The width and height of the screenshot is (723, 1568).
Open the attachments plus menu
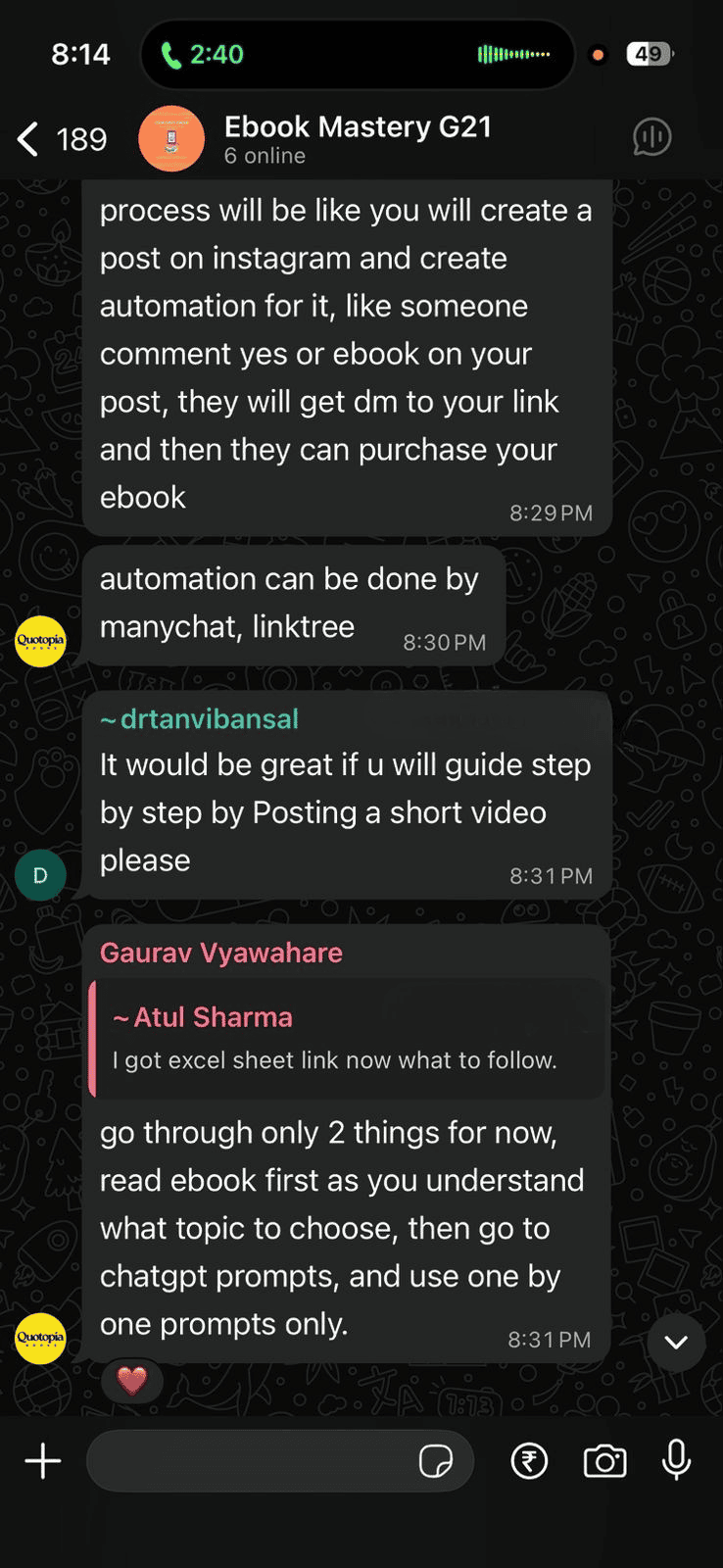point(43,1461)
